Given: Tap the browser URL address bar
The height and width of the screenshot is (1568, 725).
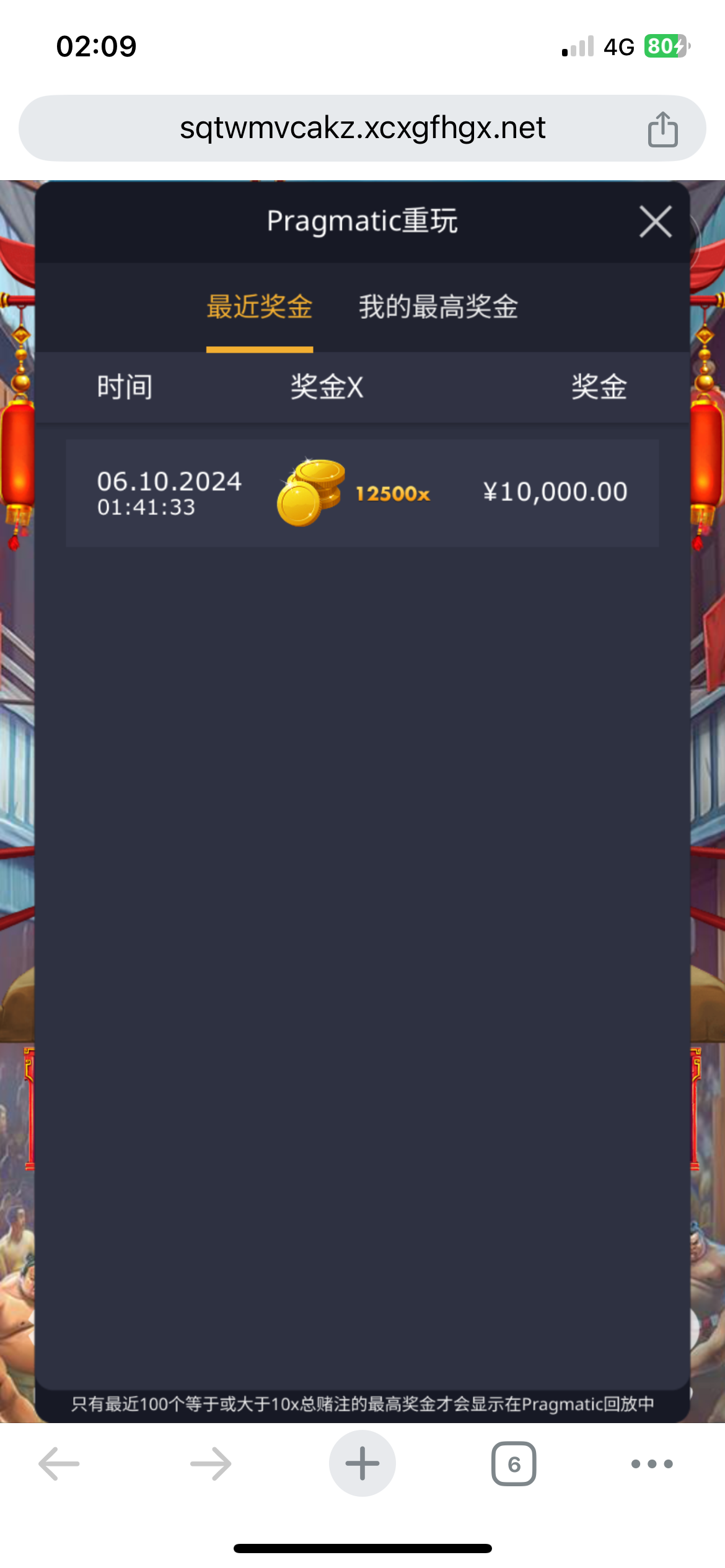Looking at the screenshot, I should [362, 128].
